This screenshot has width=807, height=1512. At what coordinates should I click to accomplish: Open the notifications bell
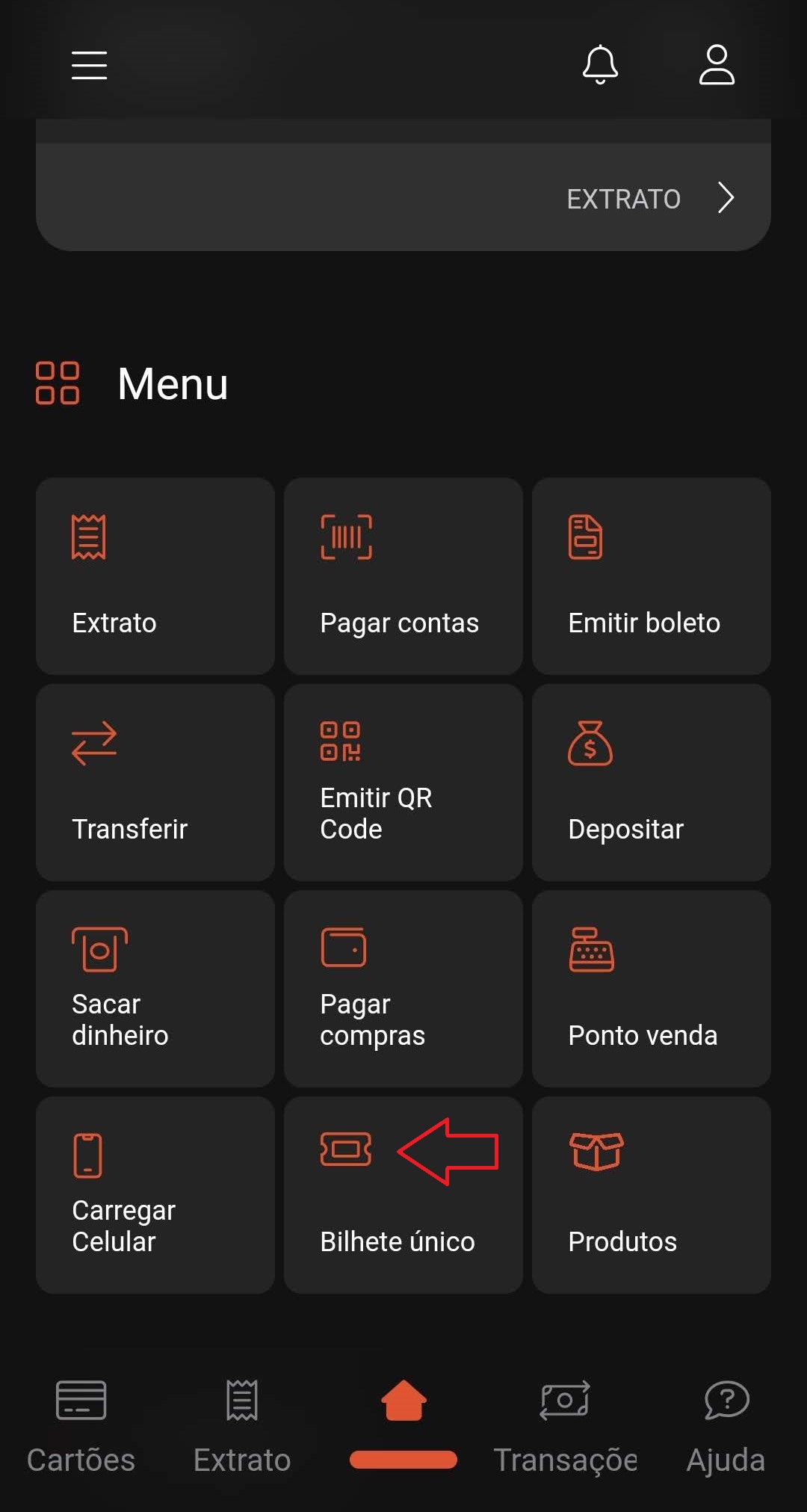(600, 64)
